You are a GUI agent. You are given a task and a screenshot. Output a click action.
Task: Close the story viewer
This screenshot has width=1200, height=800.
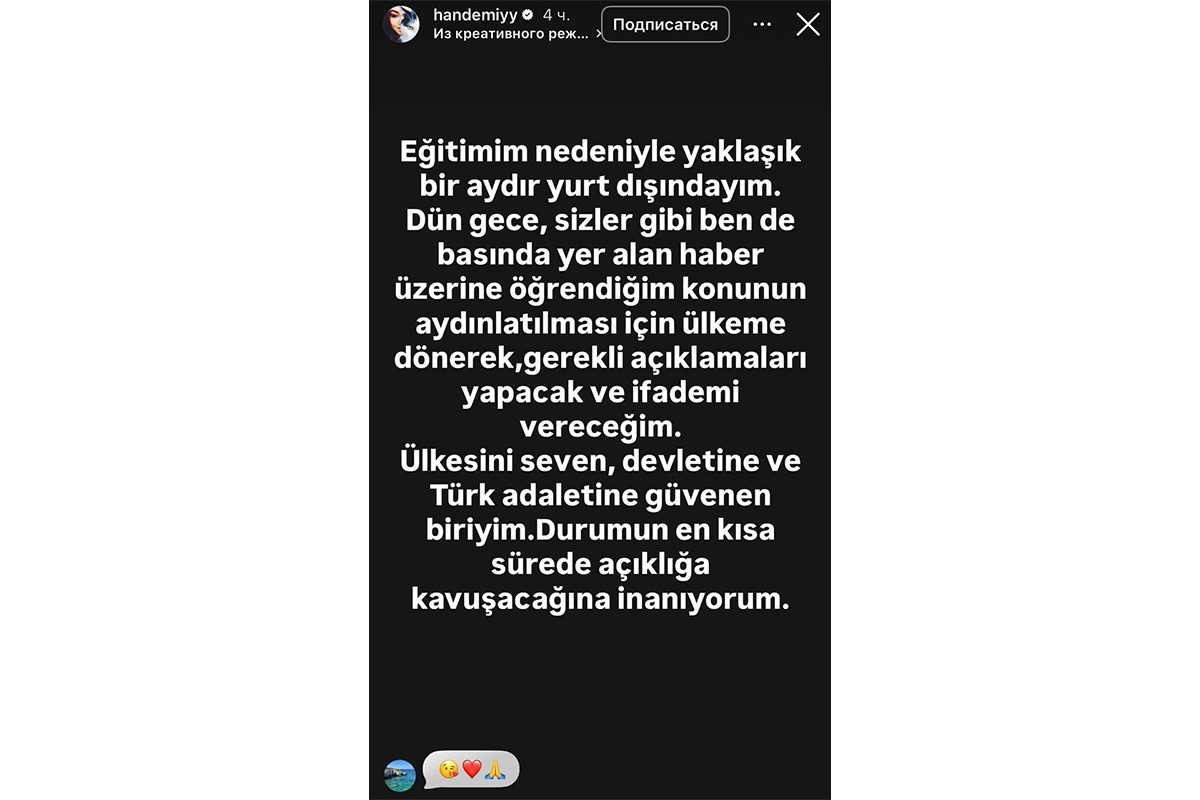click(808, 25)
